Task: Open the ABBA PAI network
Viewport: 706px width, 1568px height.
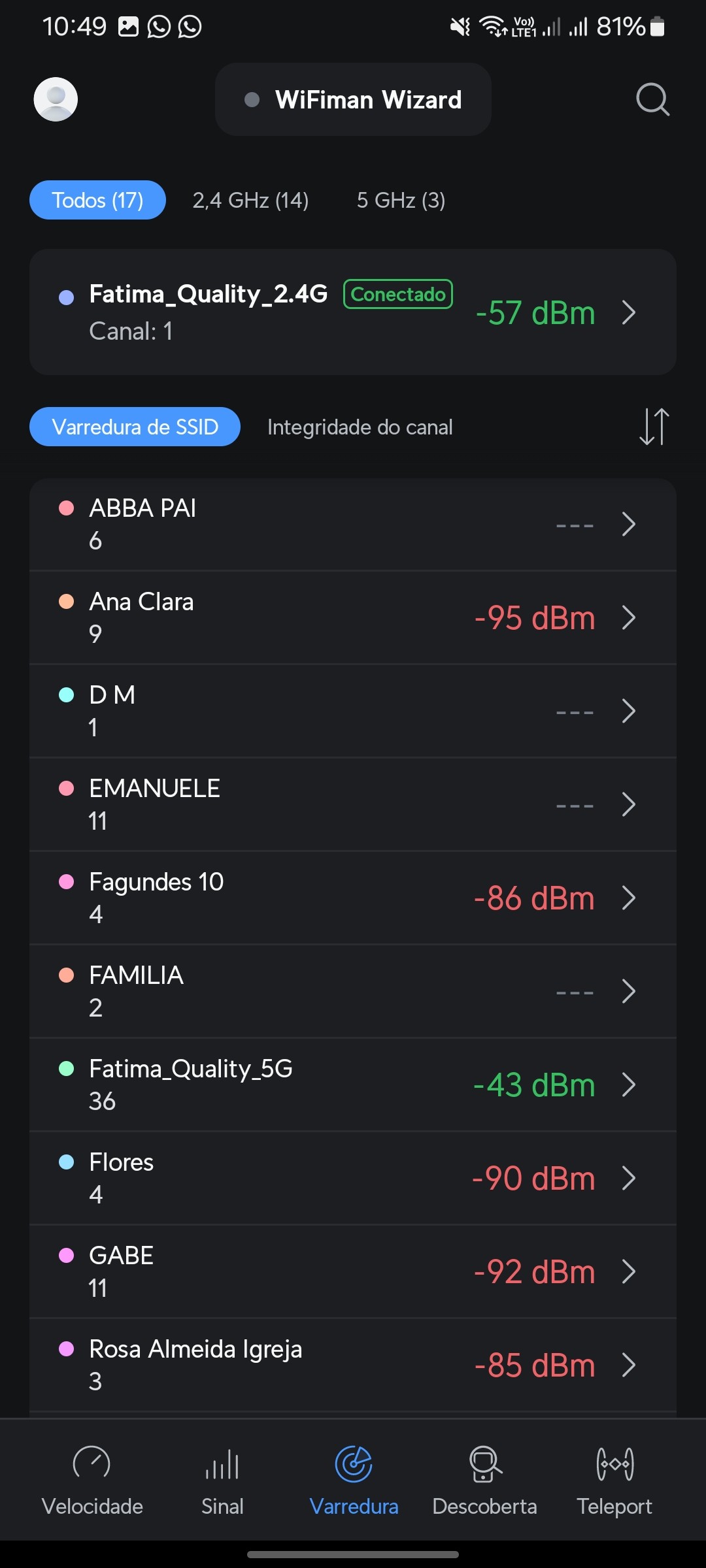Action: point(353,524)
